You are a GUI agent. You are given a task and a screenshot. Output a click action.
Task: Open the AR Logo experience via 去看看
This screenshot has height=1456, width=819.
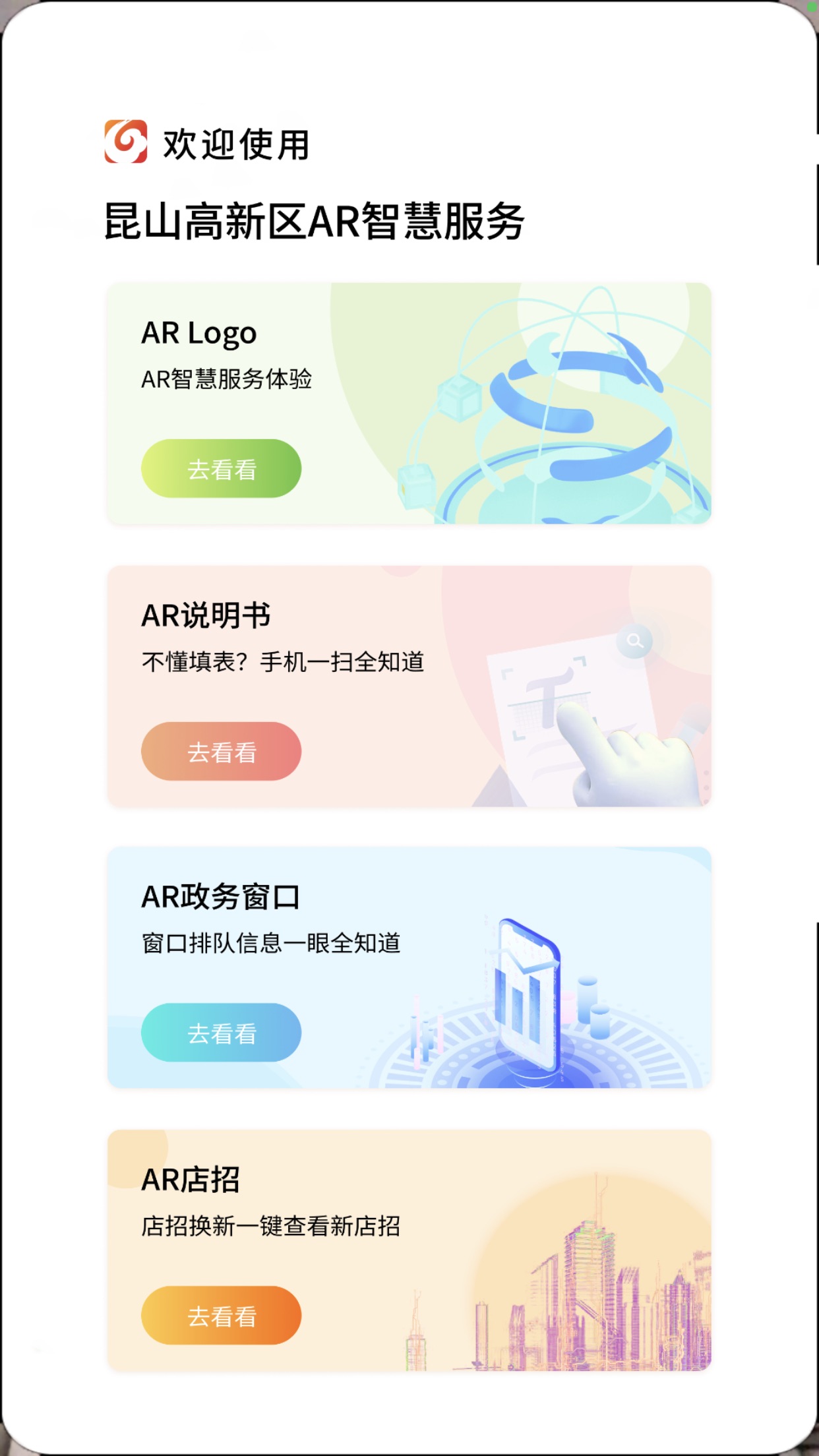[x=220, y=467]
